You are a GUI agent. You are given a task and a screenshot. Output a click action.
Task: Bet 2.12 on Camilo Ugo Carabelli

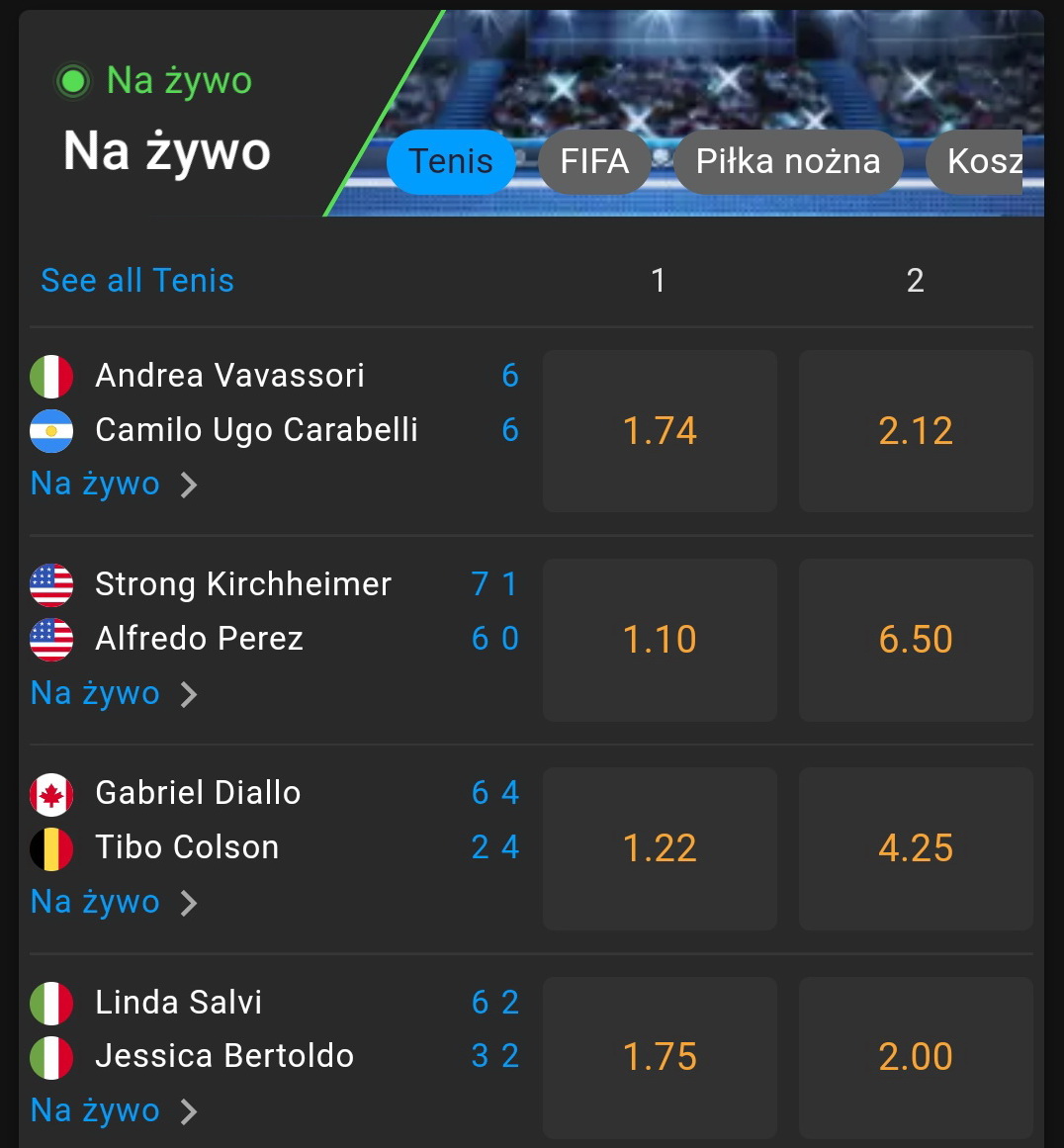click(916, 431)
